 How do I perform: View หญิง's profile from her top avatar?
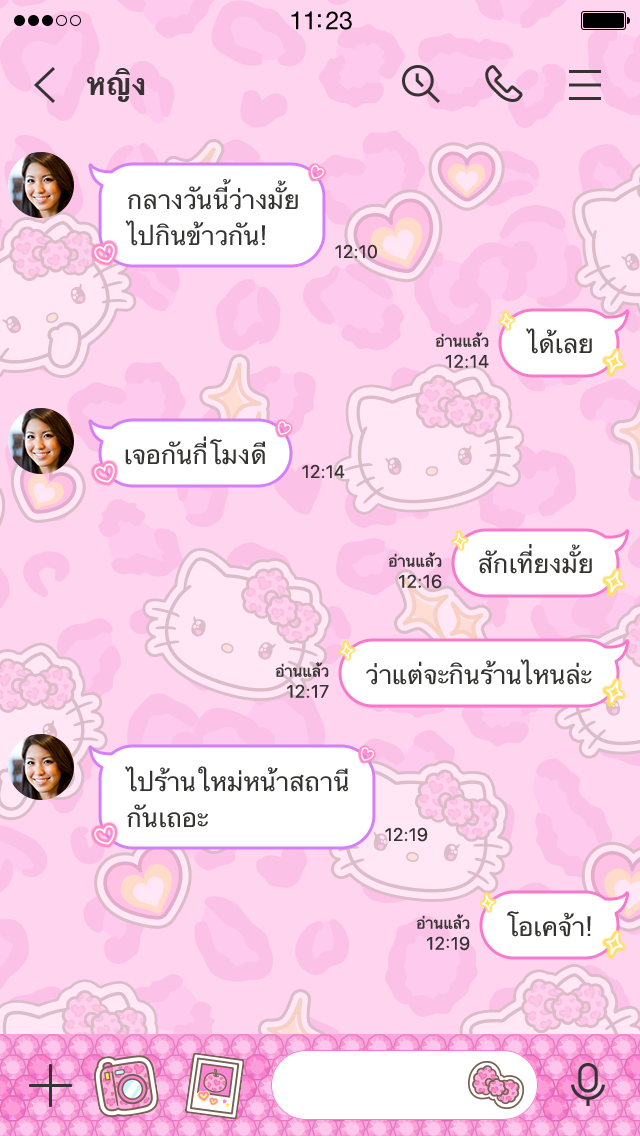tap(42, 185)
